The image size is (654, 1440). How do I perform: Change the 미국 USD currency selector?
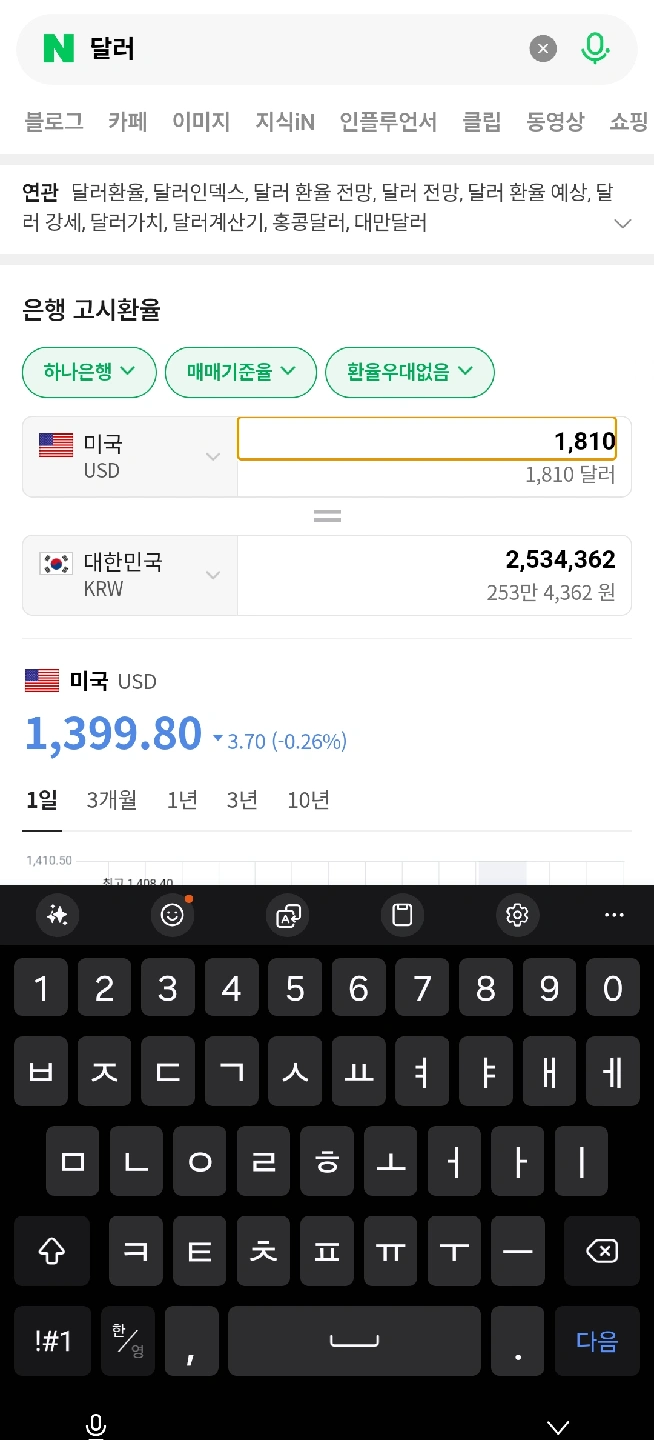tap(130, 456)
